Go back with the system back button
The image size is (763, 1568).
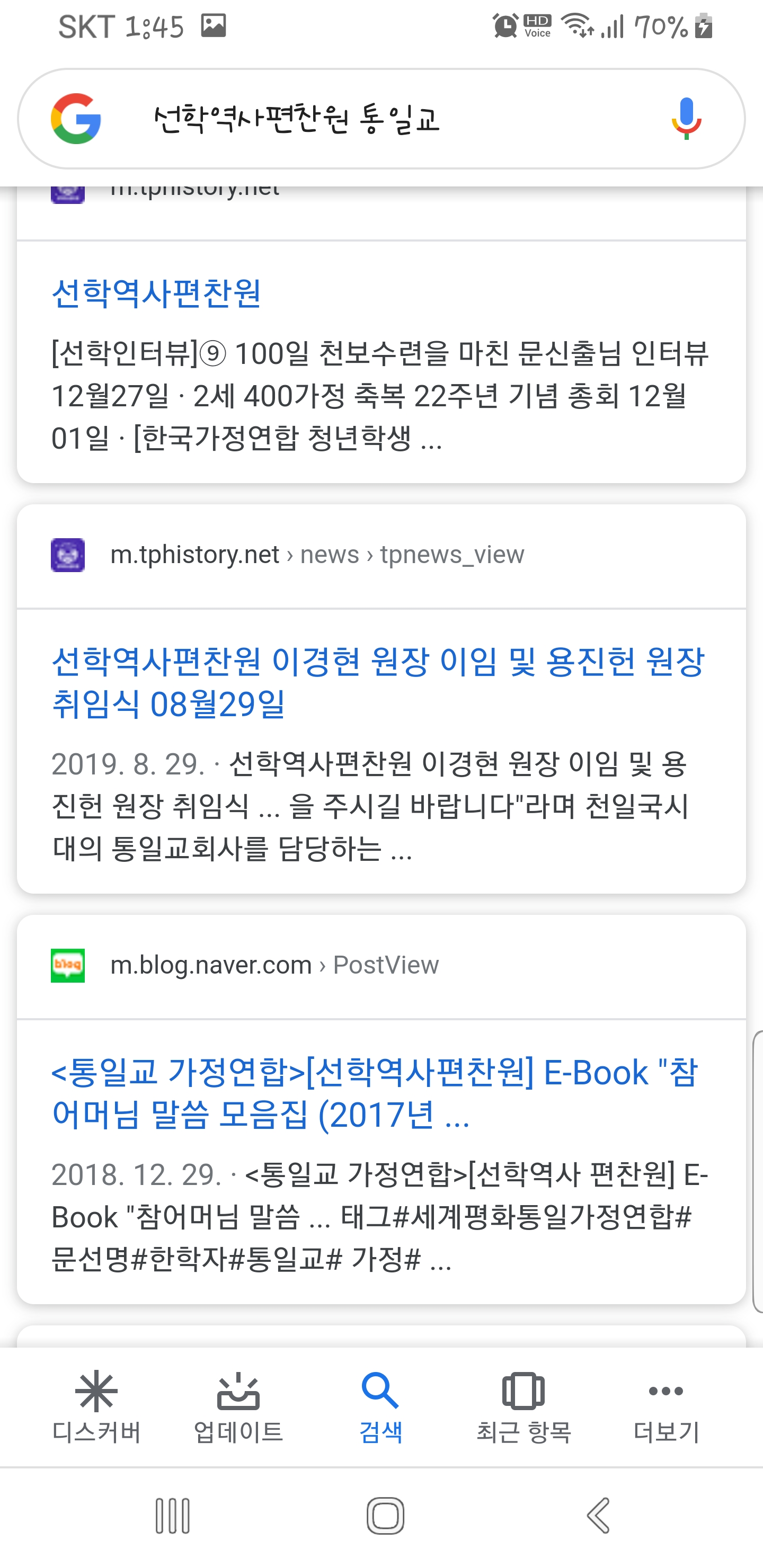599,1515
